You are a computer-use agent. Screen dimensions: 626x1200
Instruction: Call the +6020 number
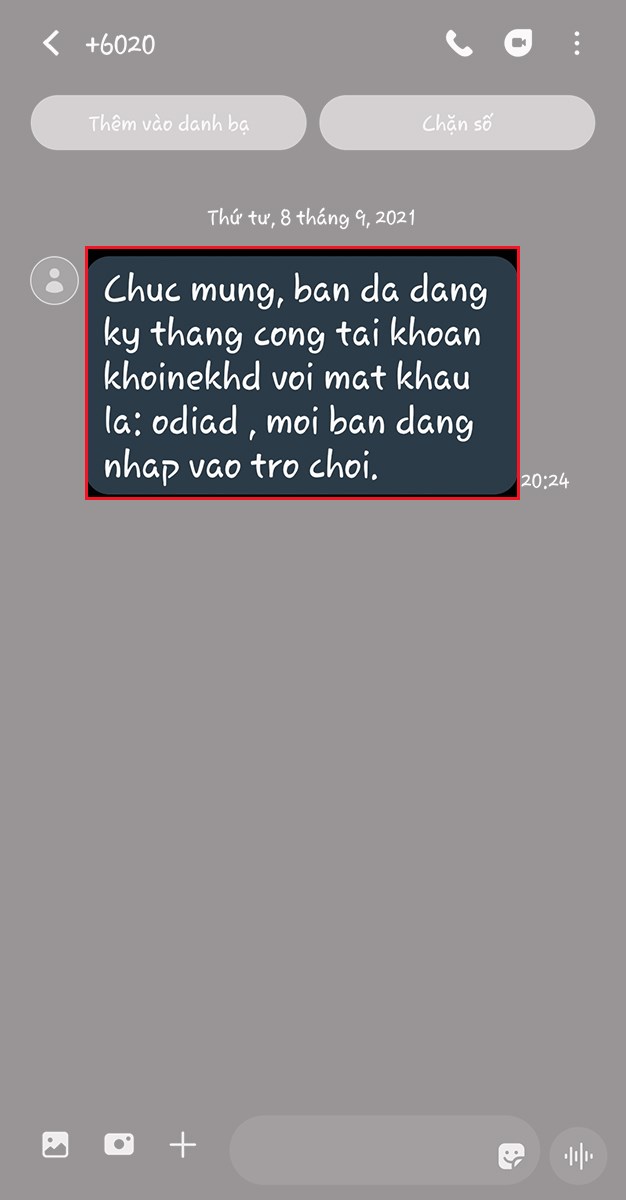[x=459, y=44]
